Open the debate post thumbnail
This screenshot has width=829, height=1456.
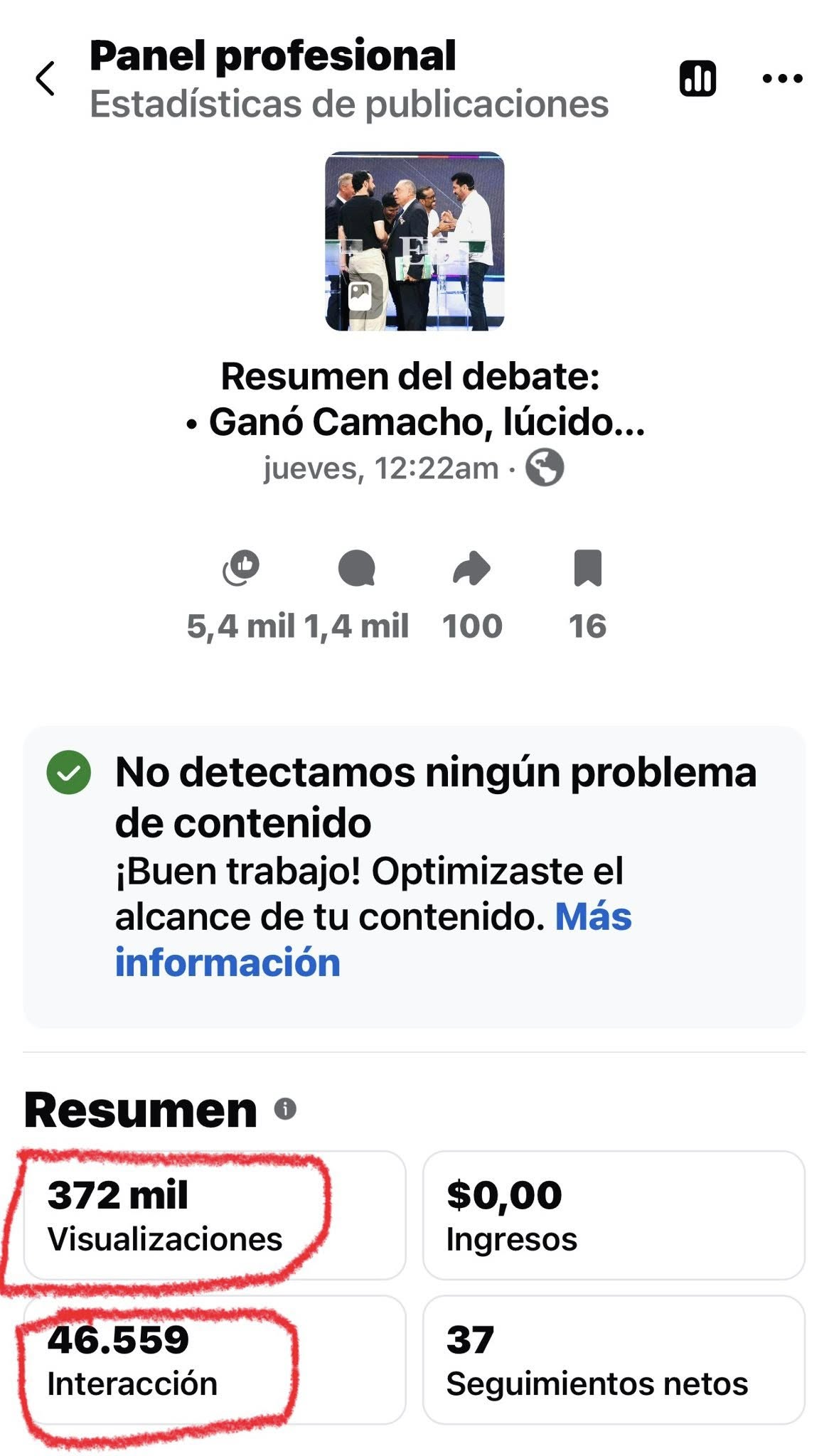pos(414,241)
